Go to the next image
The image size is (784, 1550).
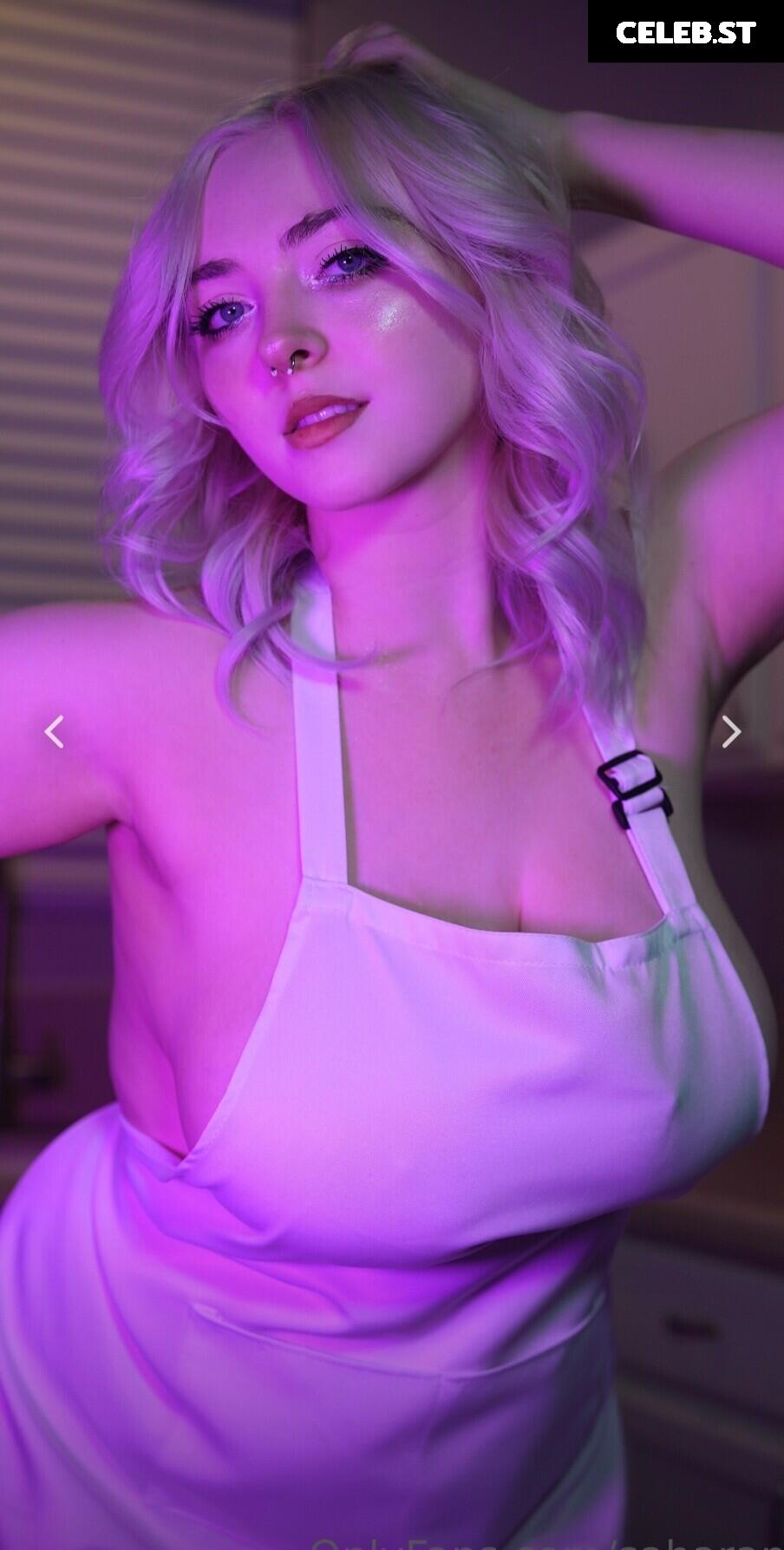731,731
